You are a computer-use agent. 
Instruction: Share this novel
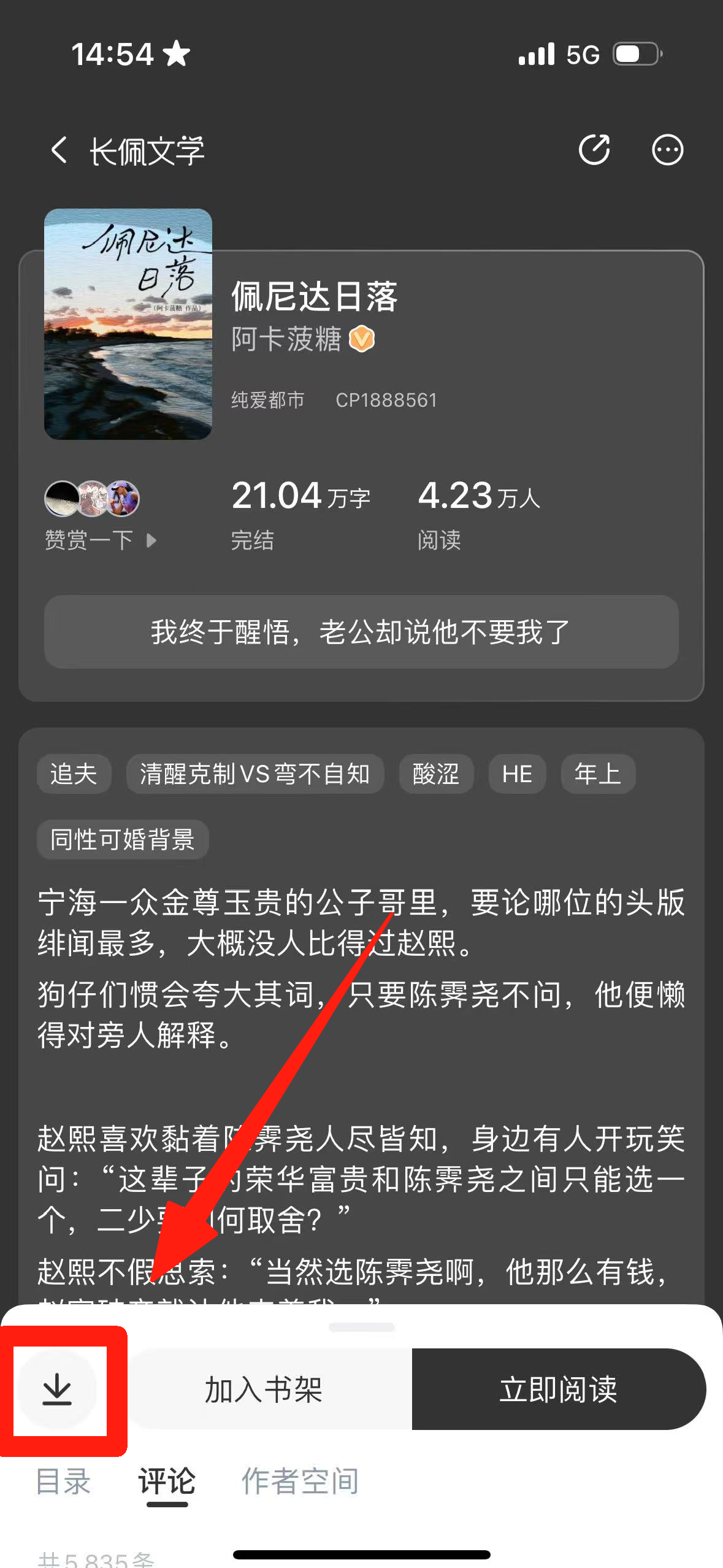(594, 150)
